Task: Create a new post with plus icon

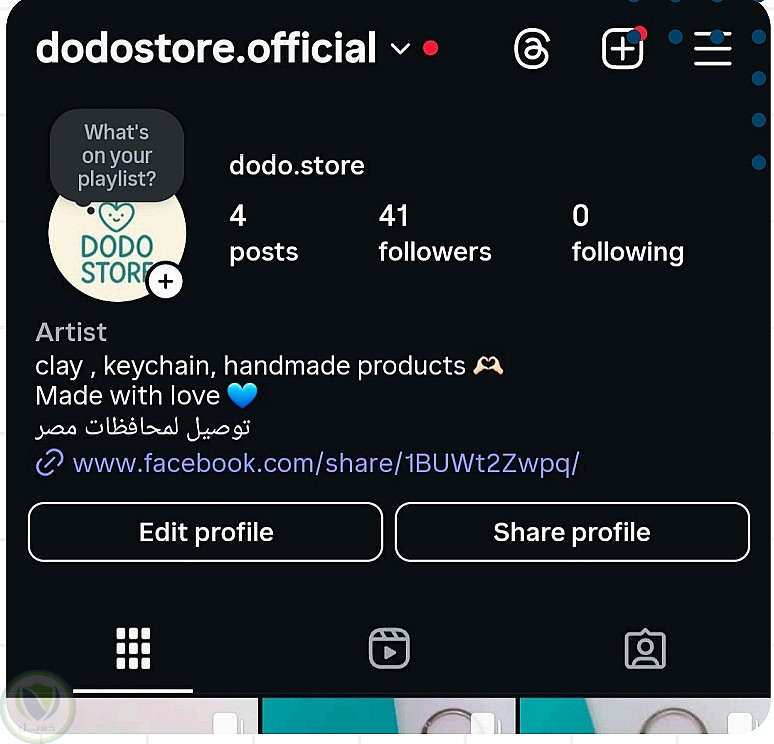Action: (622, 48)
